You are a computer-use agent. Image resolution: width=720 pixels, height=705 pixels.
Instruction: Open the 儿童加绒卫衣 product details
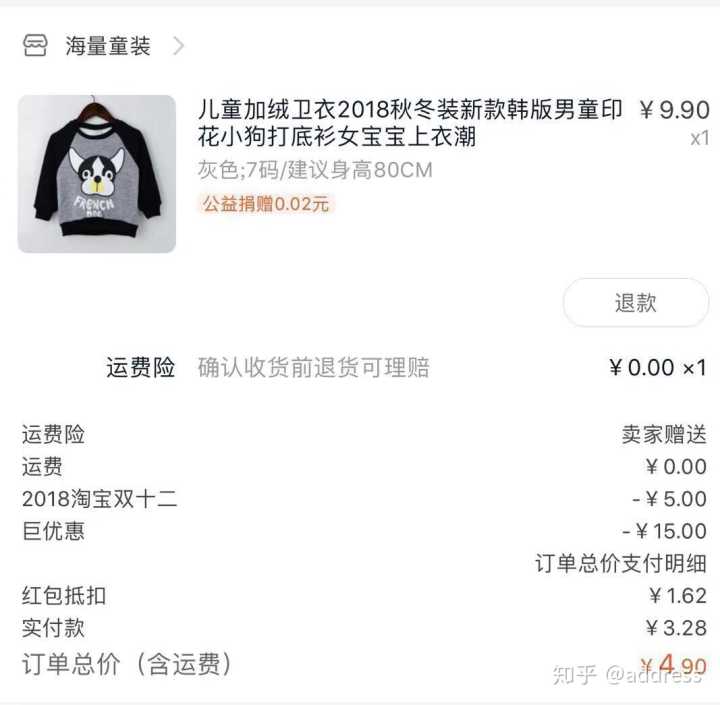point(410,123)
